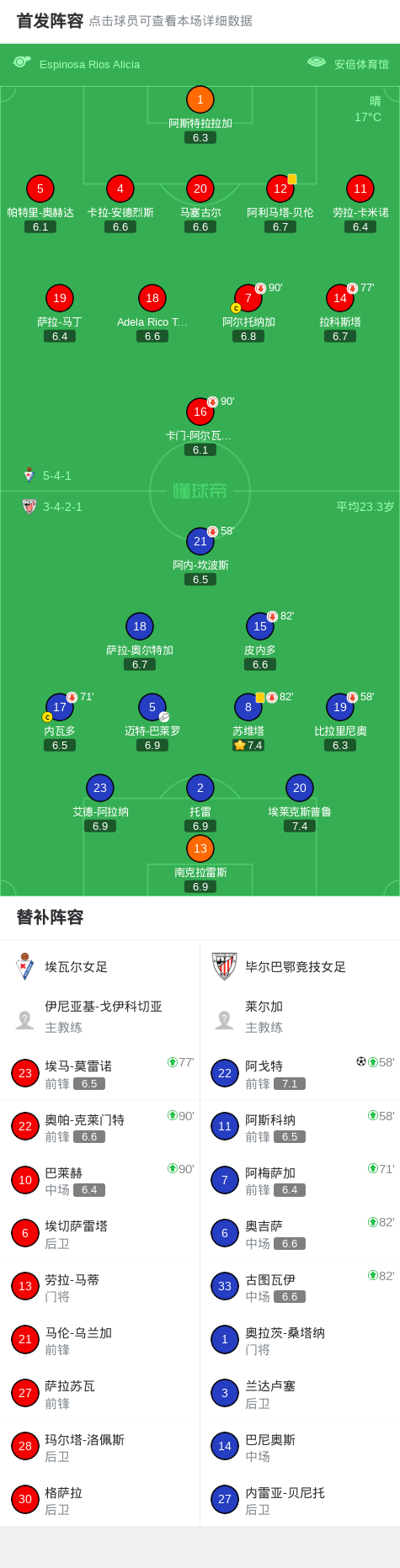Viewport: 400px width, 1568px height.
Task: Open 阿利马塔-贝伦 number 12 match data
Action: tap(280, 189)
